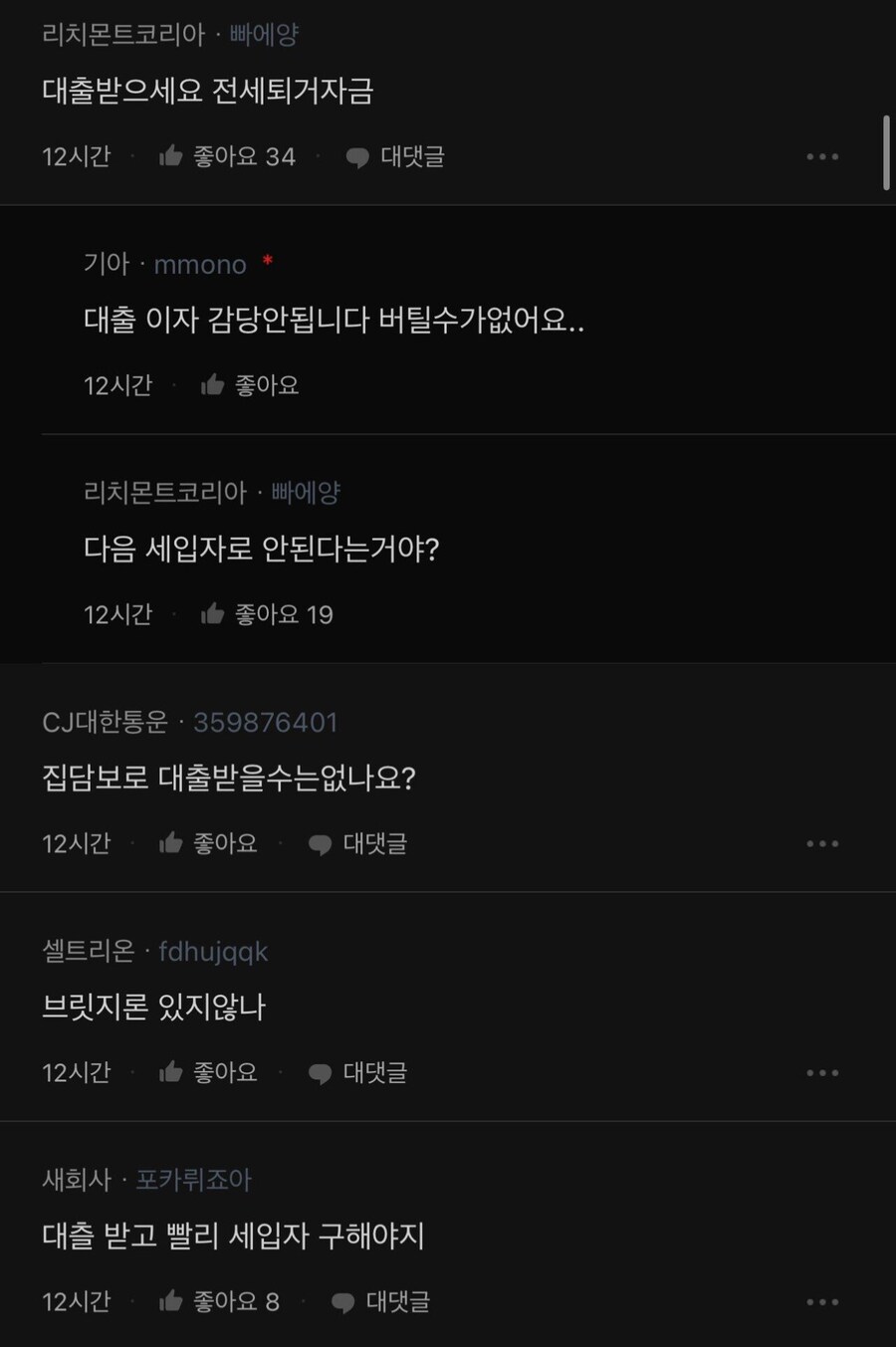Screen dimensions: 896x1347
Task: Open the reply speech bubble on fdhujqqk's comment
Action: (x=321, y=1072)
